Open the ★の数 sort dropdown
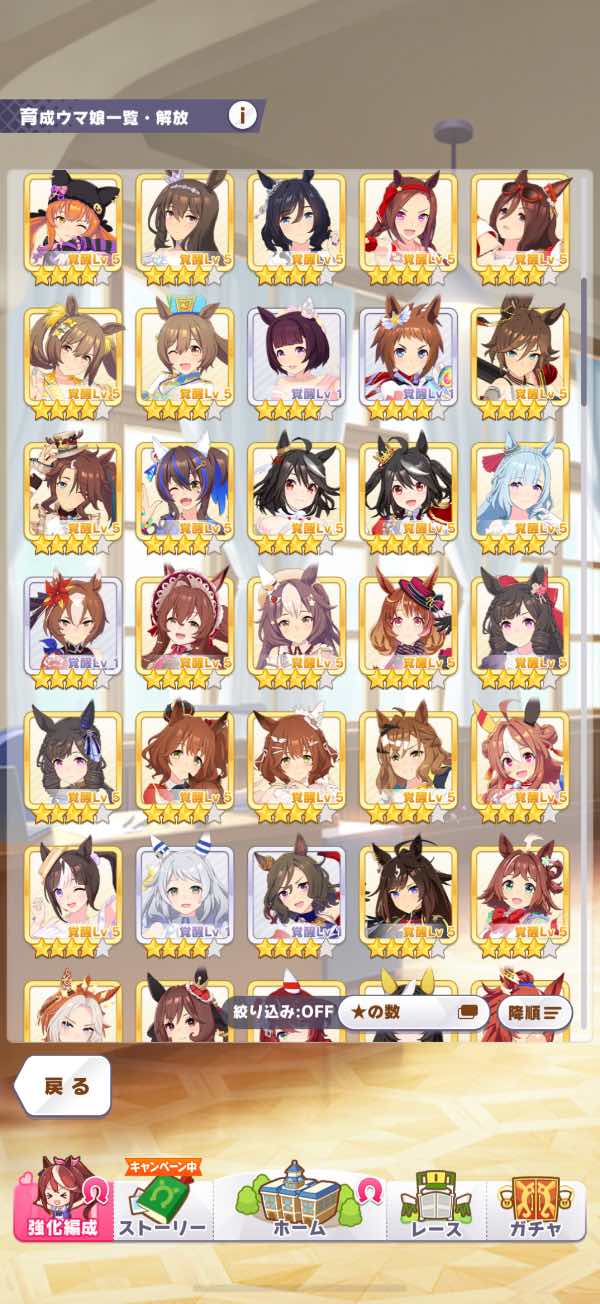The width and height of the screenshot is (600, 1304). coord(410,1012)
